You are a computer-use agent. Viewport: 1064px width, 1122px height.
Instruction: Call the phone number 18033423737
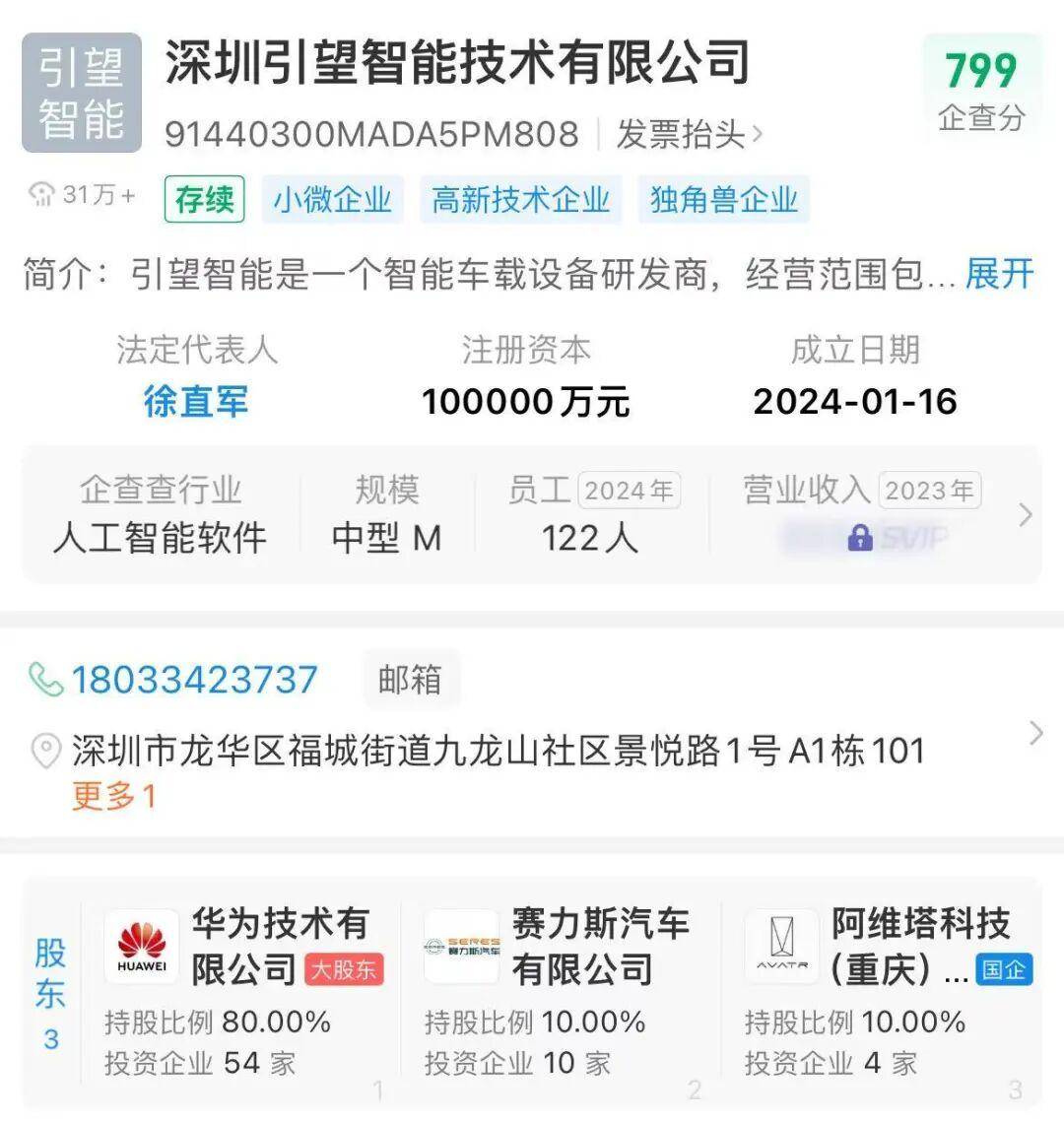(193, 680)
